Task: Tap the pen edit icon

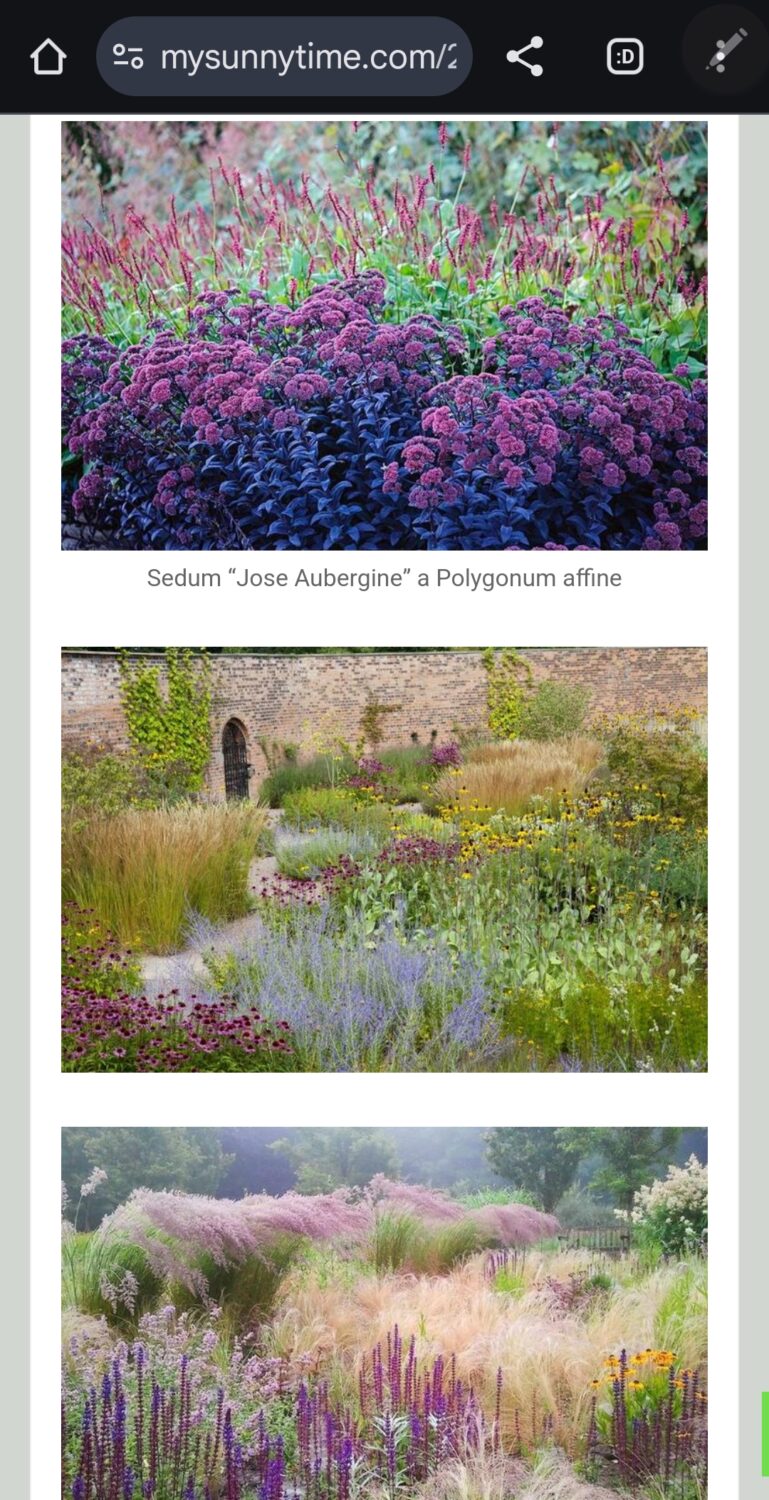Action: click(726, 50)
